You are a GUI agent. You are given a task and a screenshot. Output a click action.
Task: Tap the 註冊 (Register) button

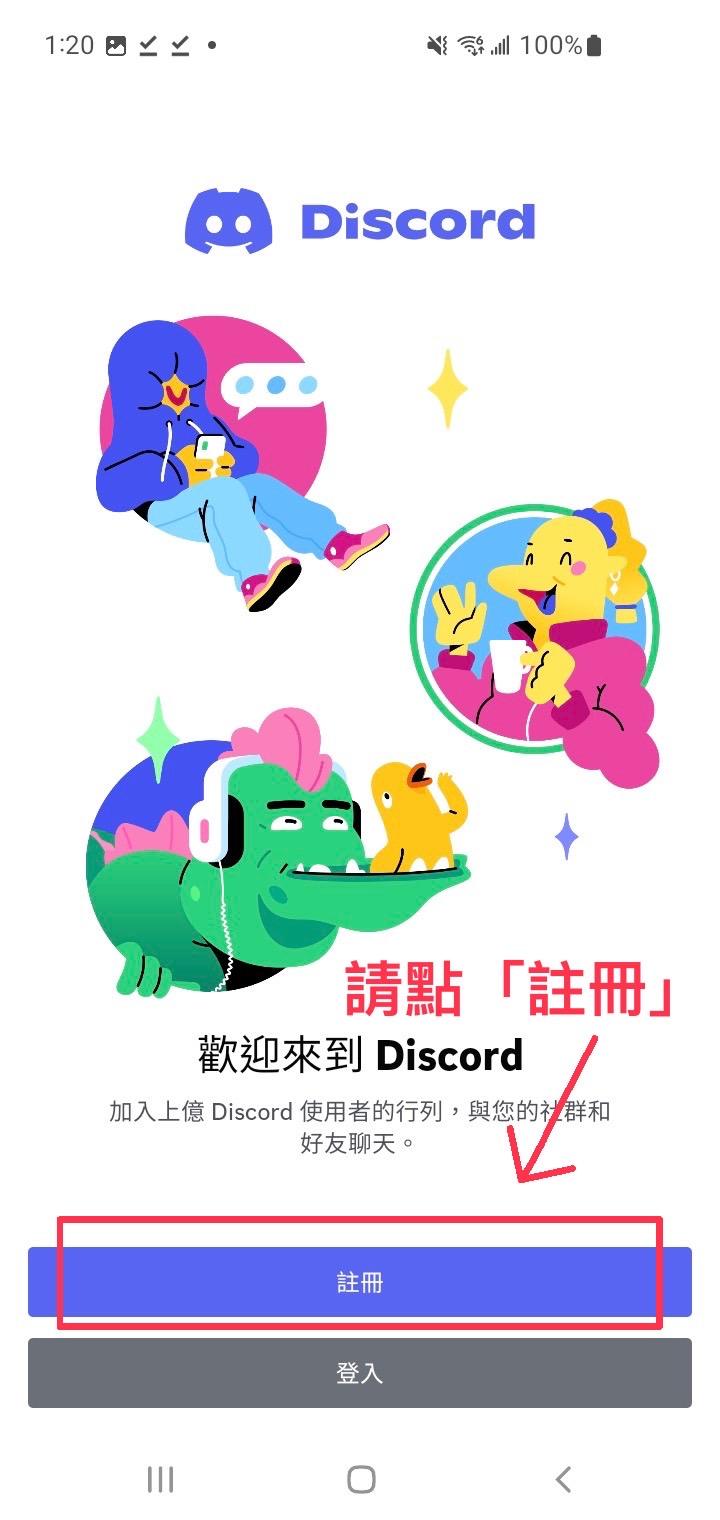pyautogui.click(x=360, y=1282)
